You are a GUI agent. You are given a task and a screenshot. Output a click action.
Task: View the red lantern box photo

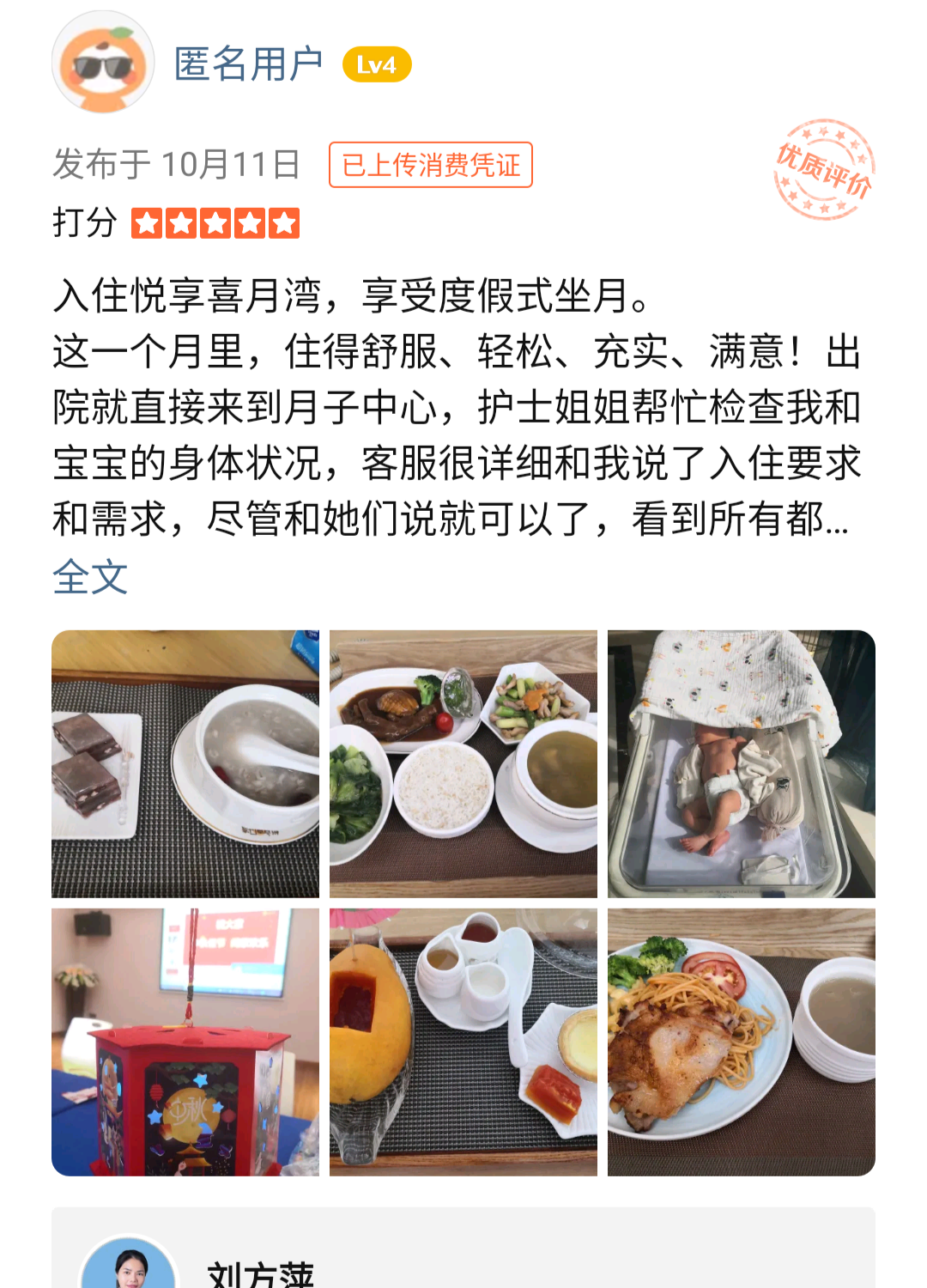tap(185, 1042)
